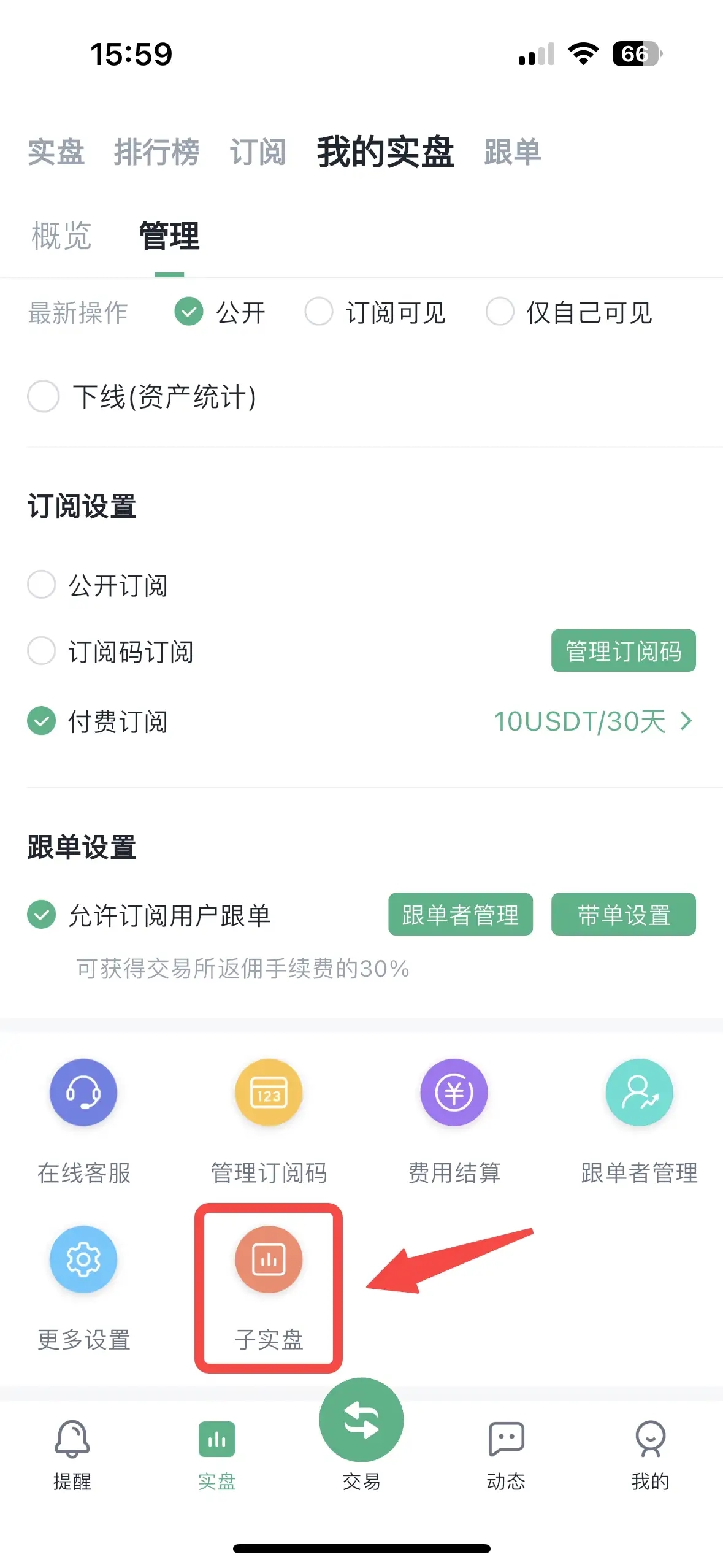Open the 订阅 top tab

258,152
